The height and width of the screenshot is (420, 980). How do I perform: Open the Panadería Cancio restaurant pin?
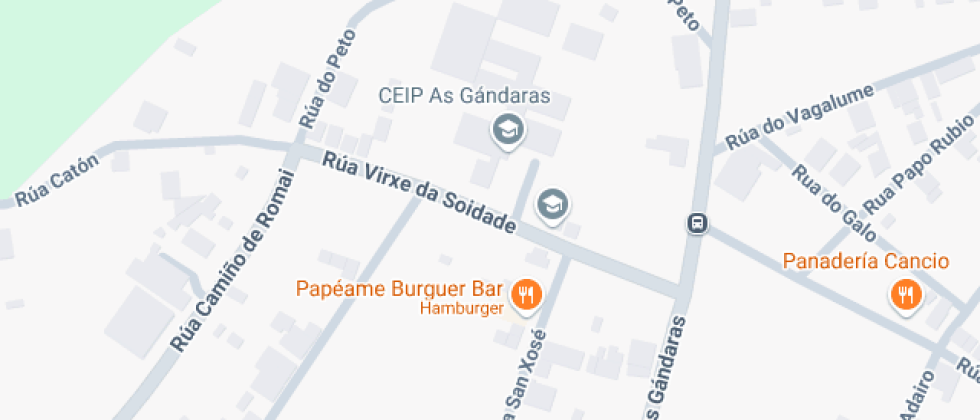(904, 294)
